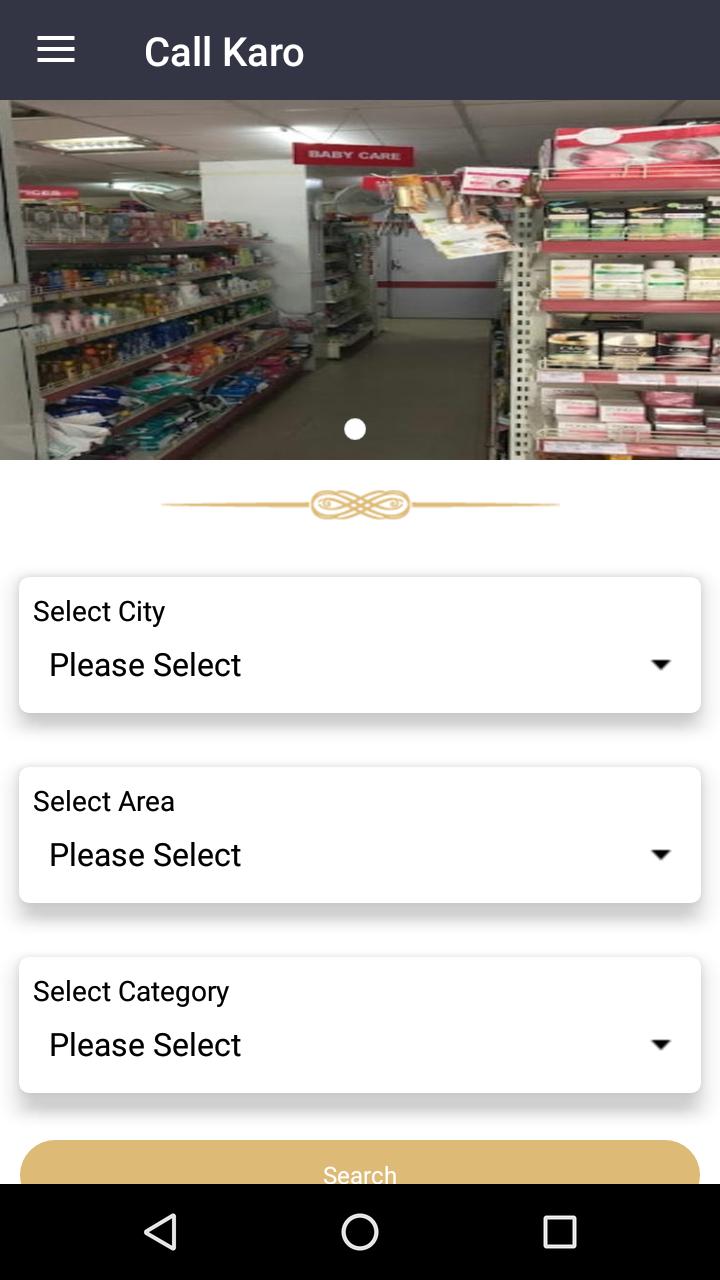Return to the home screen

coord(360,1232)
